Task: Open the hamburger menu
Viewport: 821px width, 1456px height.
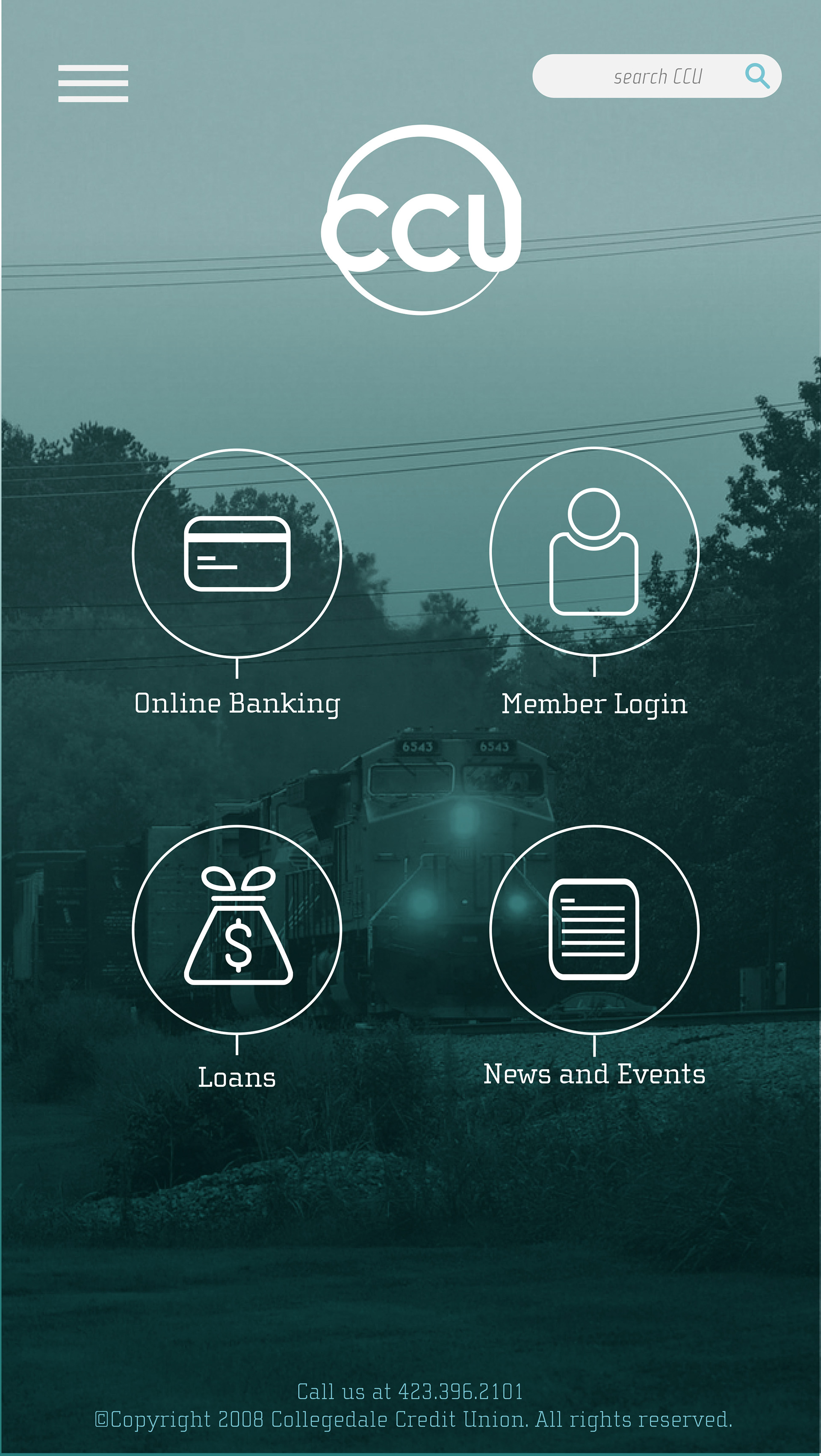Action: [93, 83]
